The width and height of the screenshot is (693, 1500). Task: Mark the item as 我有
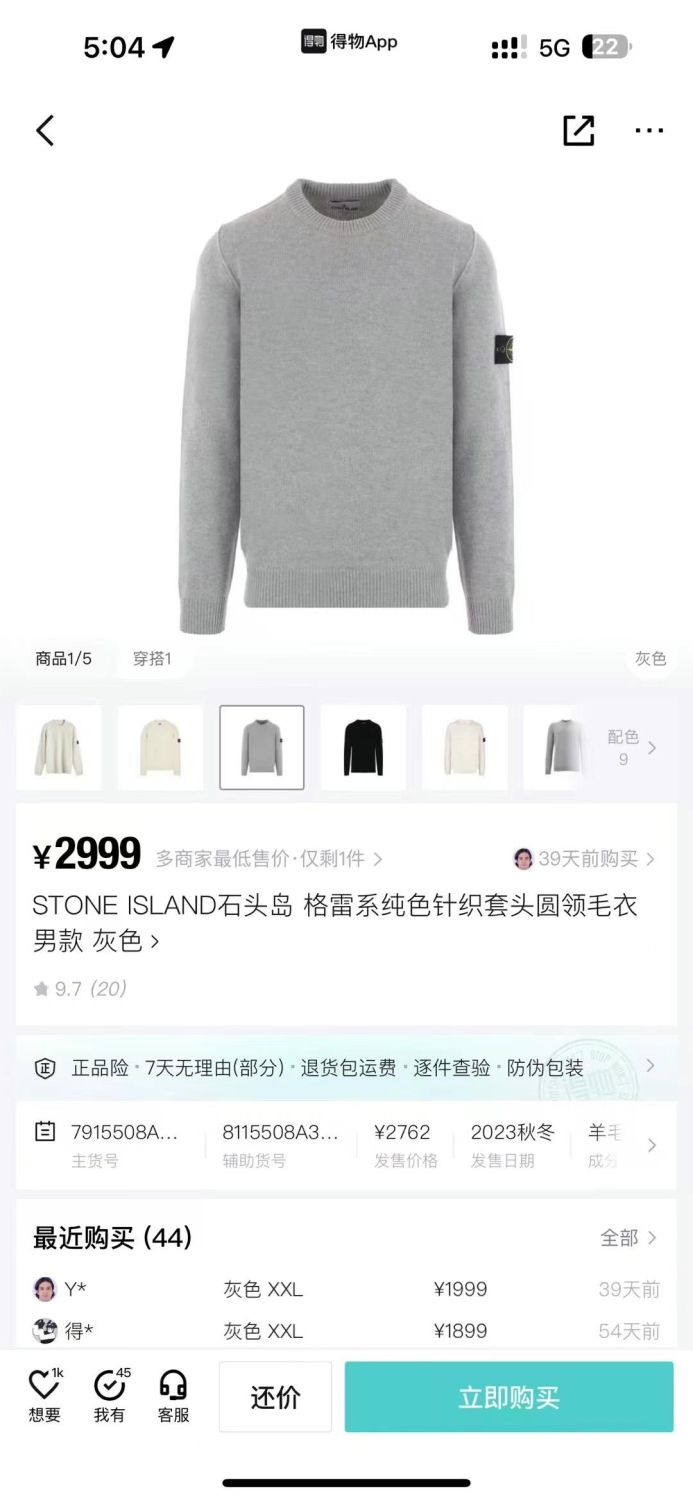pyautogui.click(x=110, y=1395)
